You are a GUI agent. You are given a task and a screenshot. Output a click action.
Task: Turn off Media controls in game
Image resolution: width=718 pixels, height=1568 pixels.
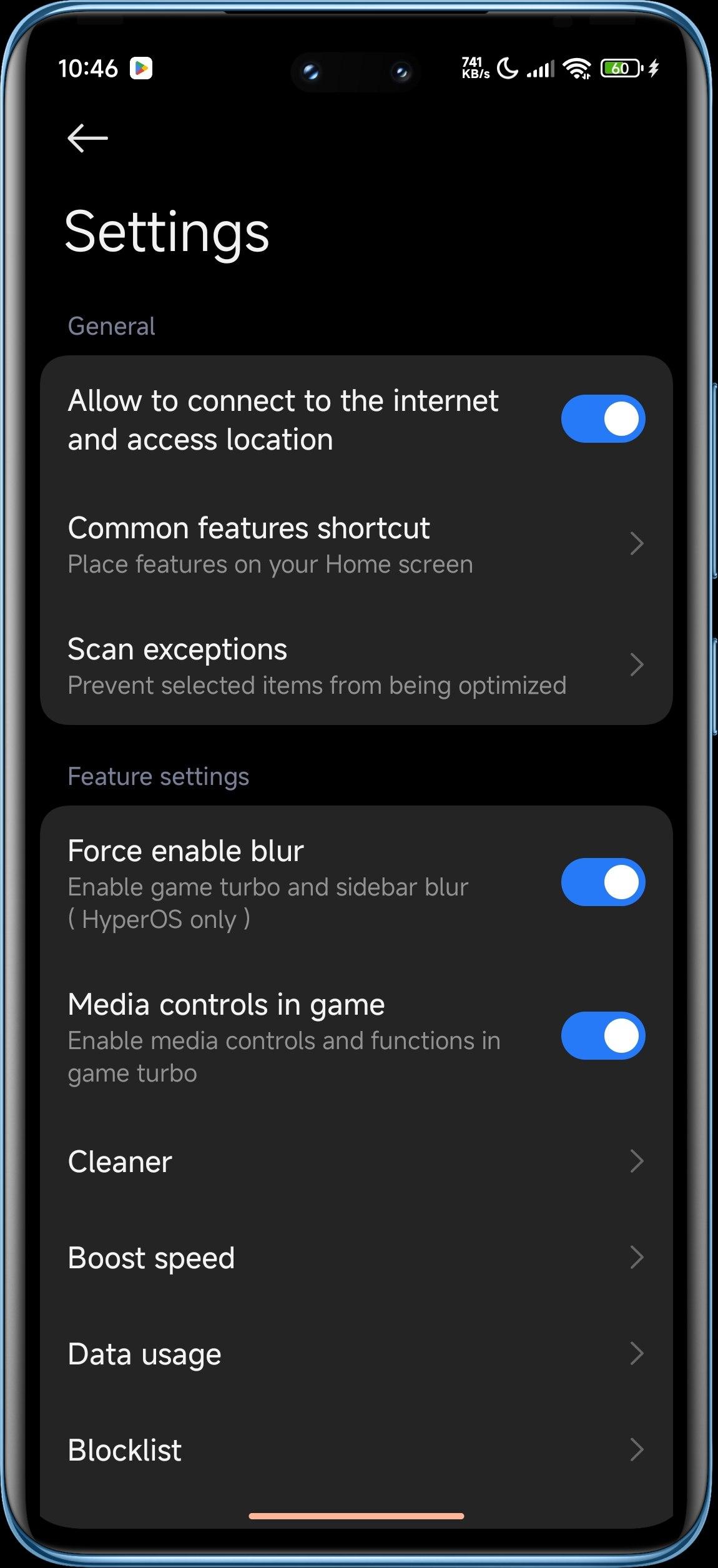(602, 1035)
